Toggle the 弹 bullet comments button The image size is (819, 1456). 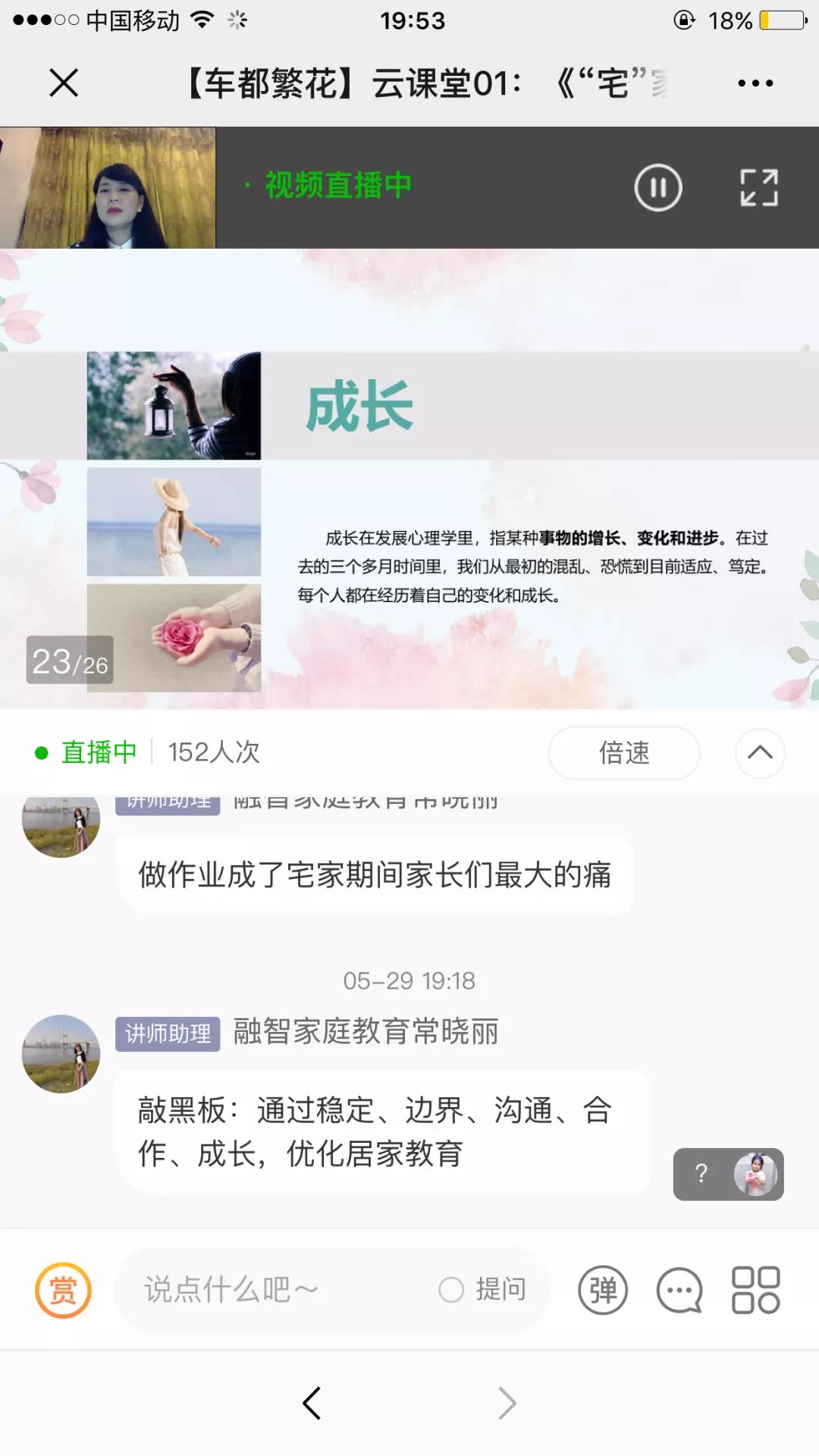[603, 1290]
